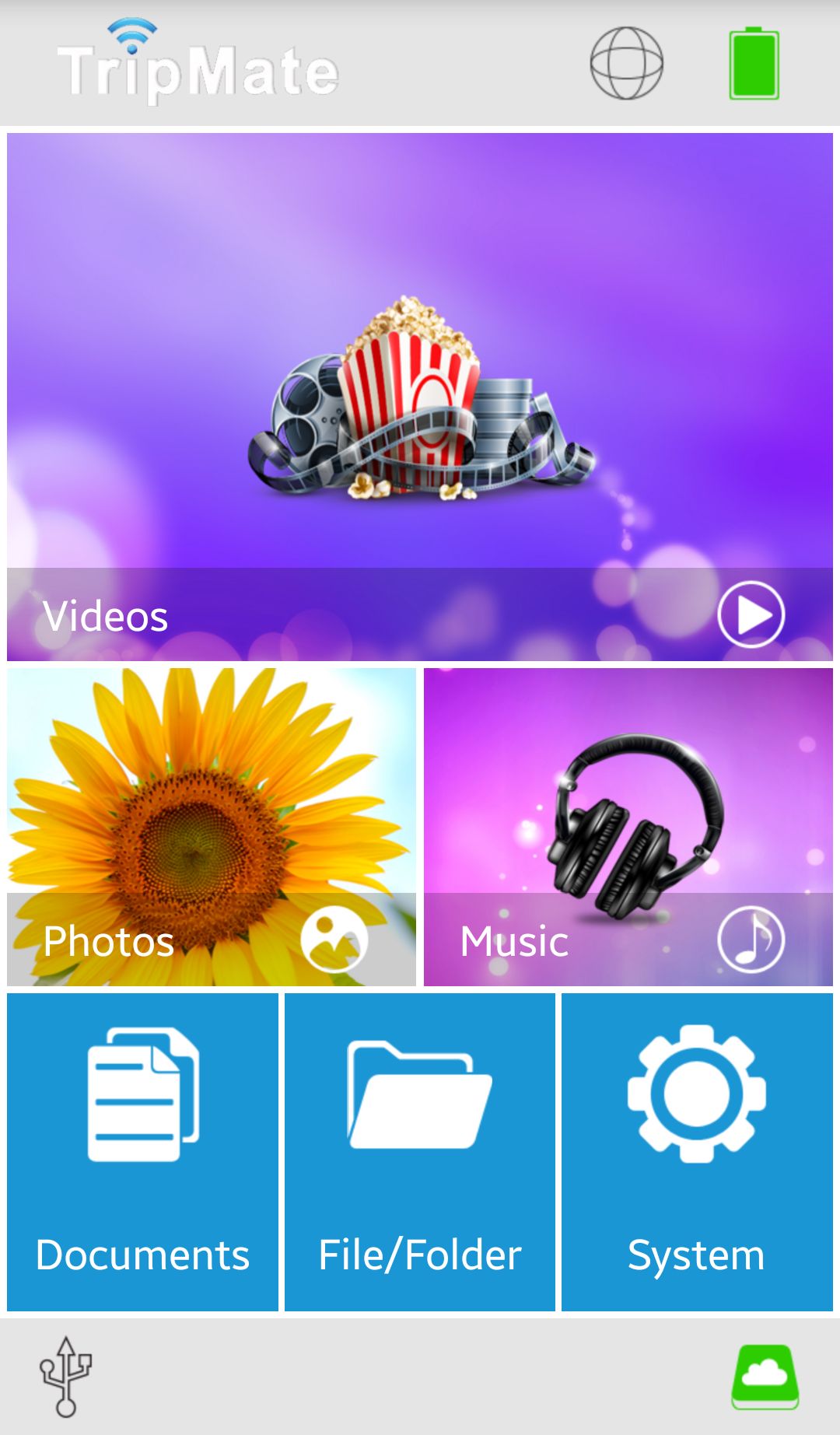
Task: Open the Videos tile
Action: 420,397
